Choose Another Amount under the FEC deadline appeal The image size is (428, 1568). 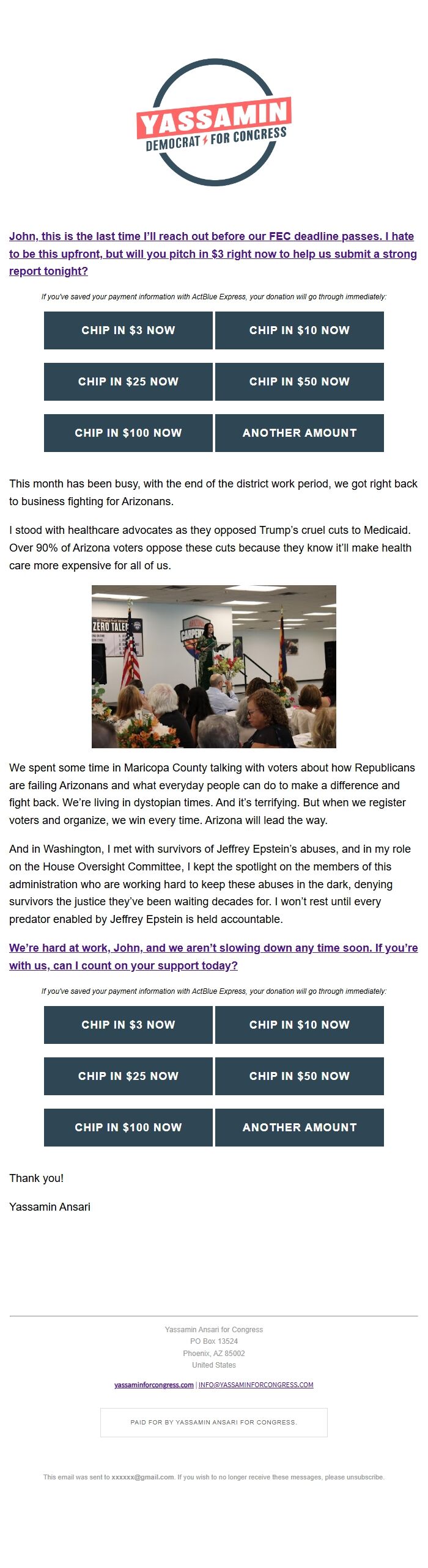coord(299,433)
